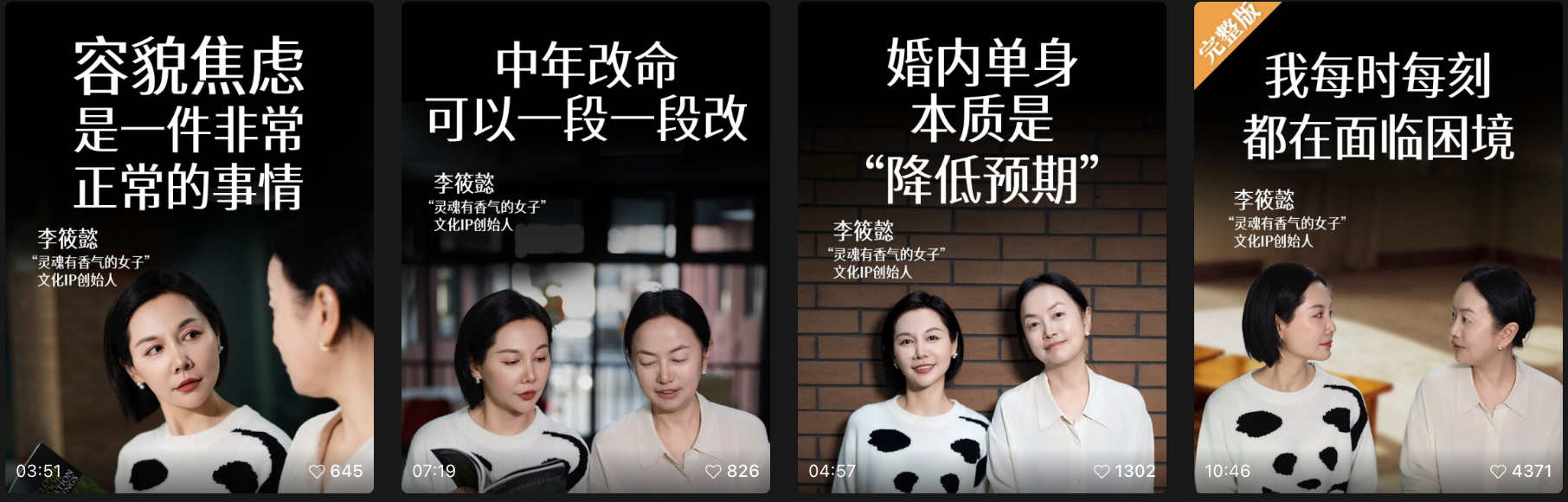Open the 婚内单身本质是降低预期 video card
The image size is (1568, 502).
click(x=981, y=248)
